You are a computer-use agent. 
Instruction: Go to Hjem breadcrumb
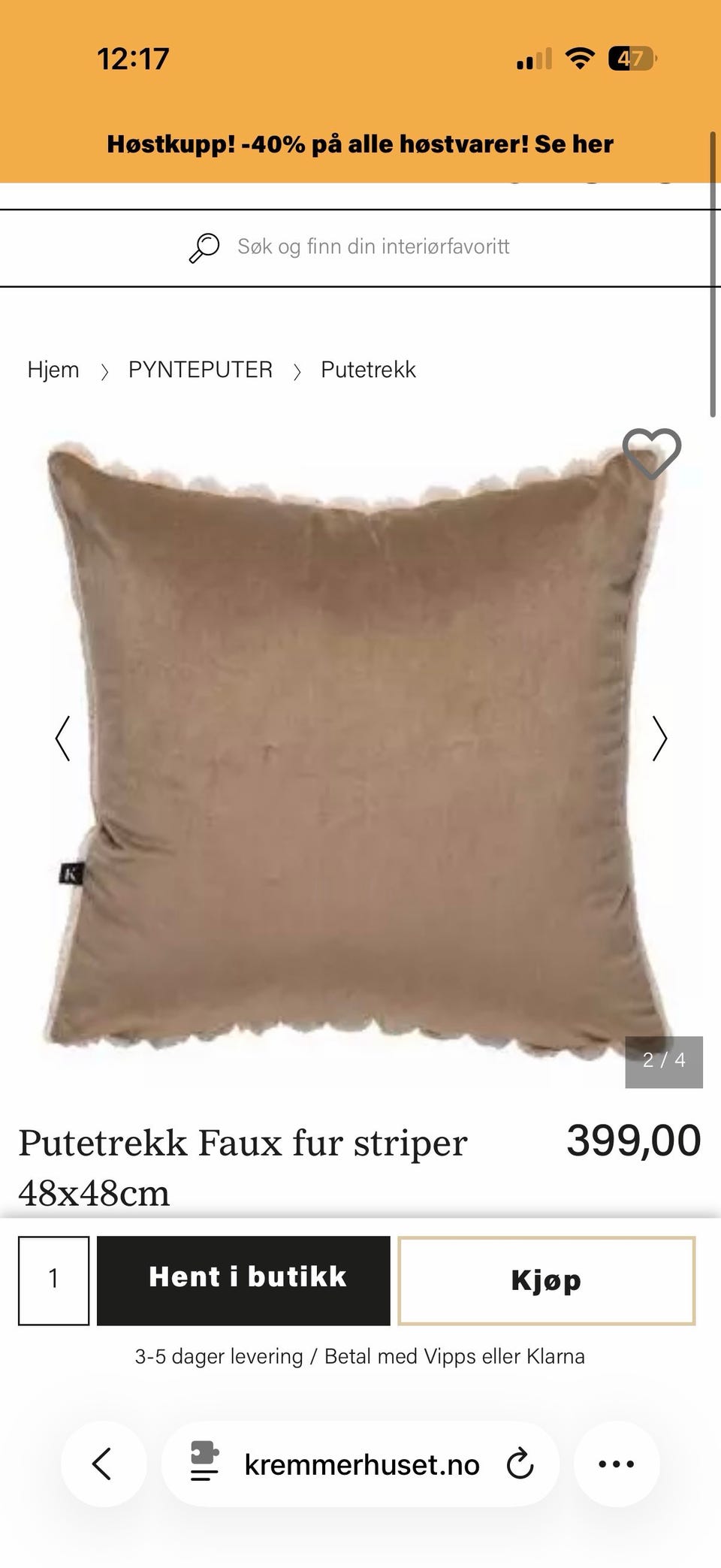tap(53, 370)
